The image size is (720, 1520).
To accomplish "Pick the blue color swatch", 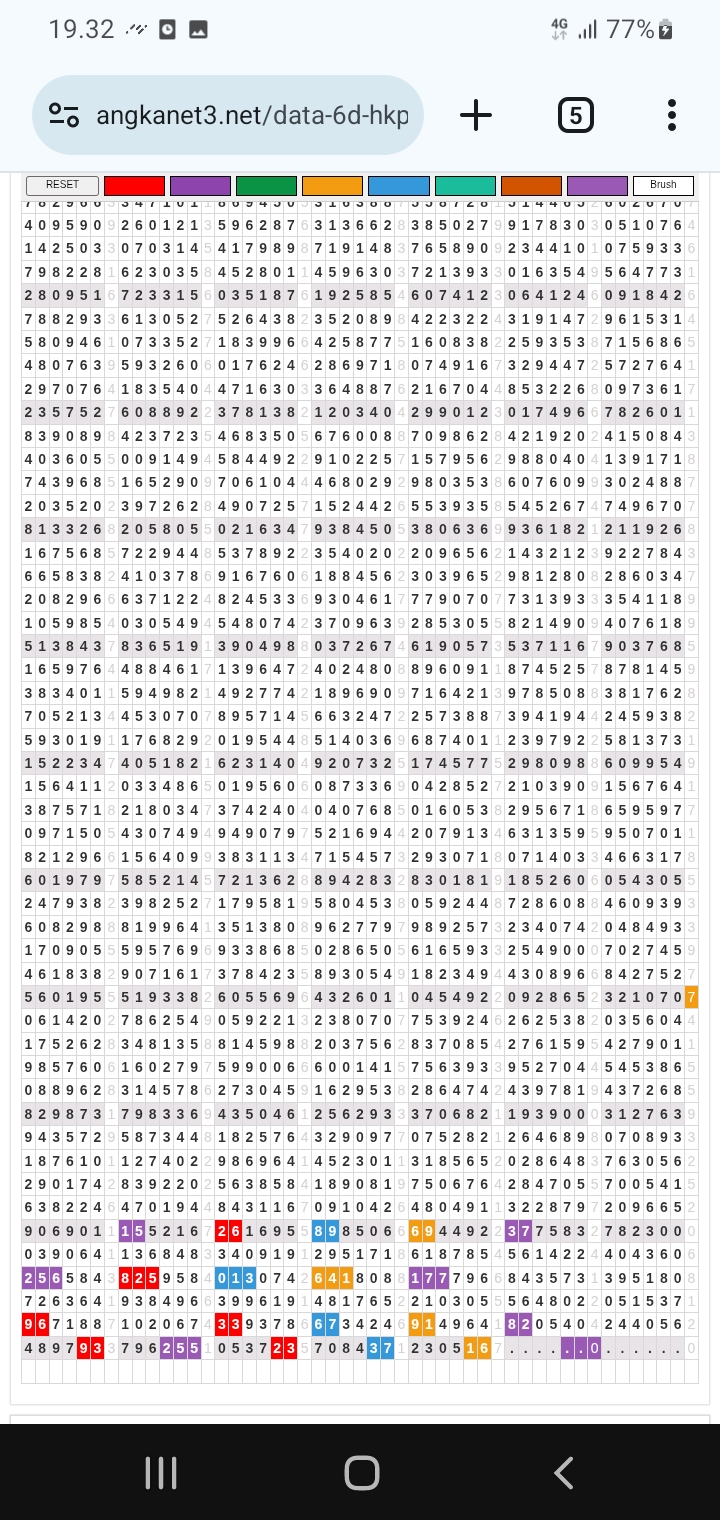I will [x=399, y=185].
